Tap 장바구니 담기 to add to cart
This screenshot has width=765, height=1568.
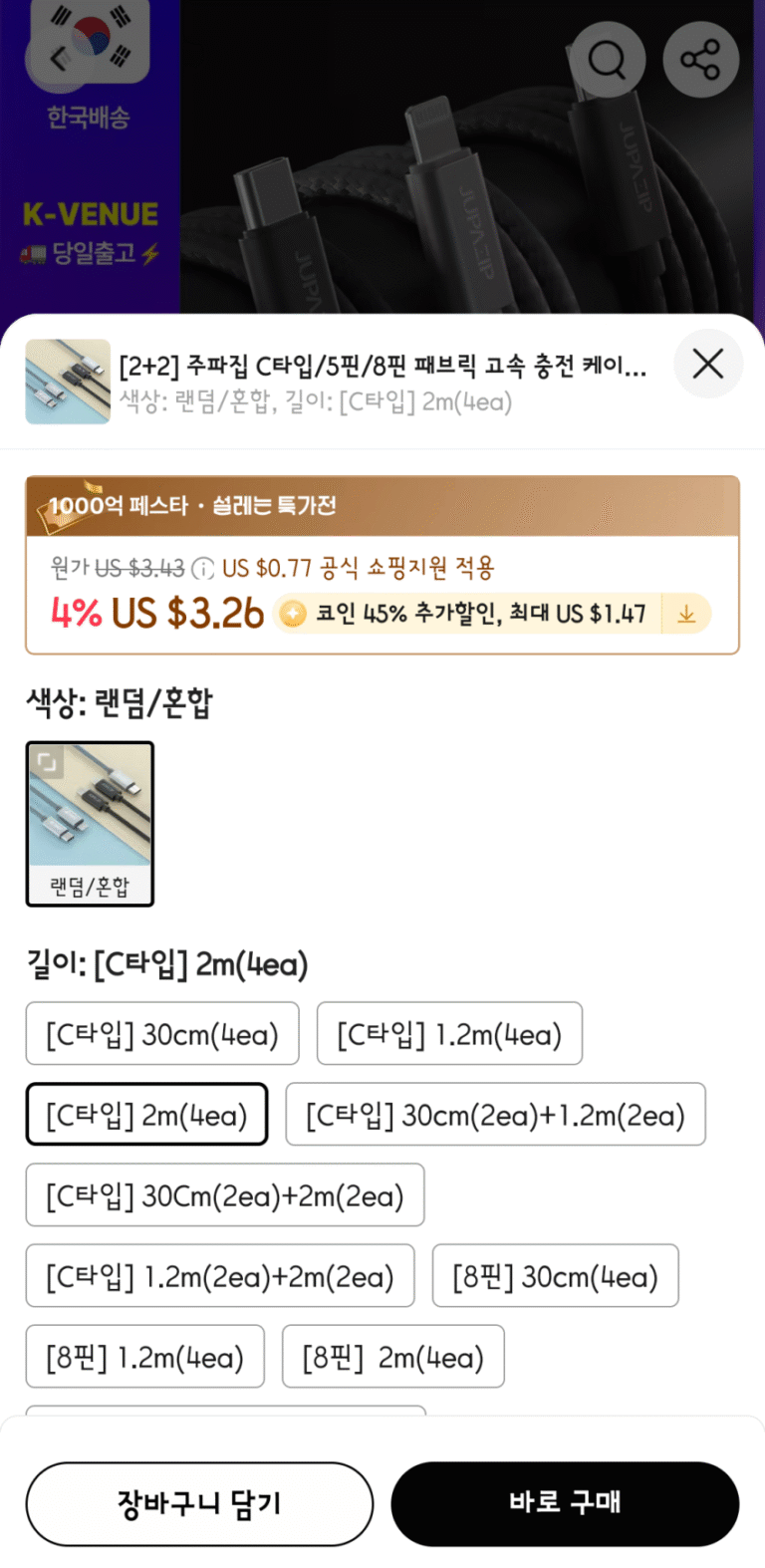pyautogui.click(x=199, y=1503)
